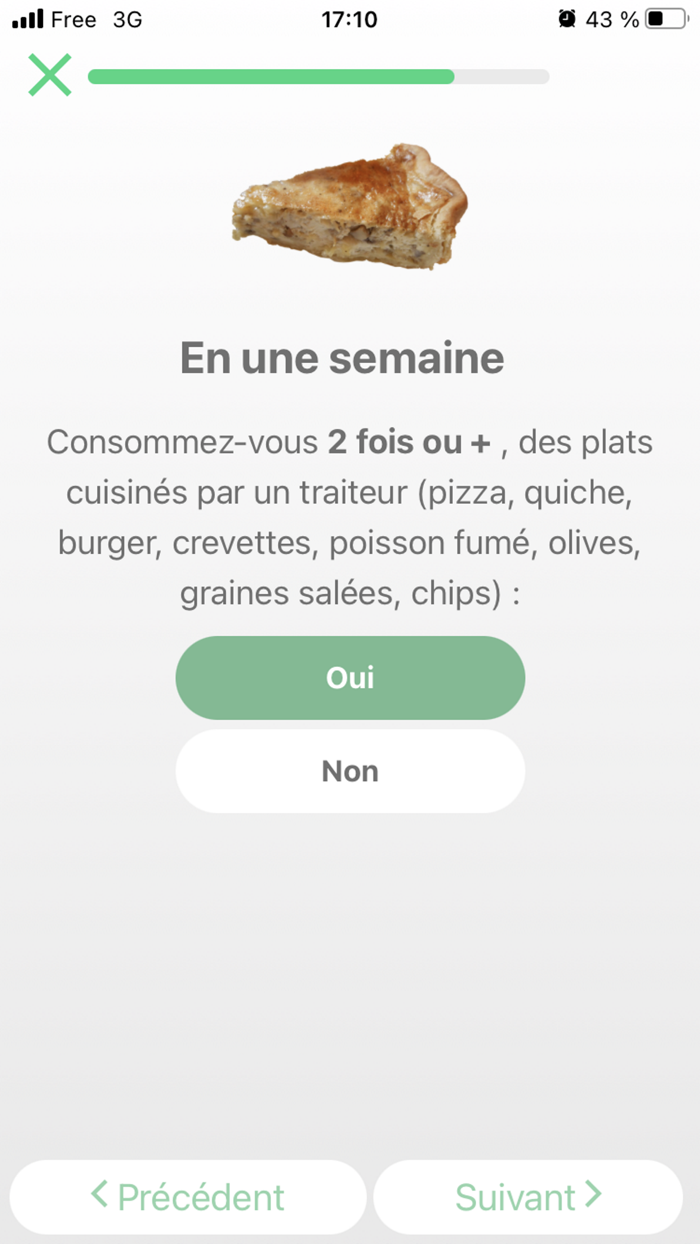Continue to the next question with Suivant
The width and height of the screenshot is (700, 1244).
528,1197
